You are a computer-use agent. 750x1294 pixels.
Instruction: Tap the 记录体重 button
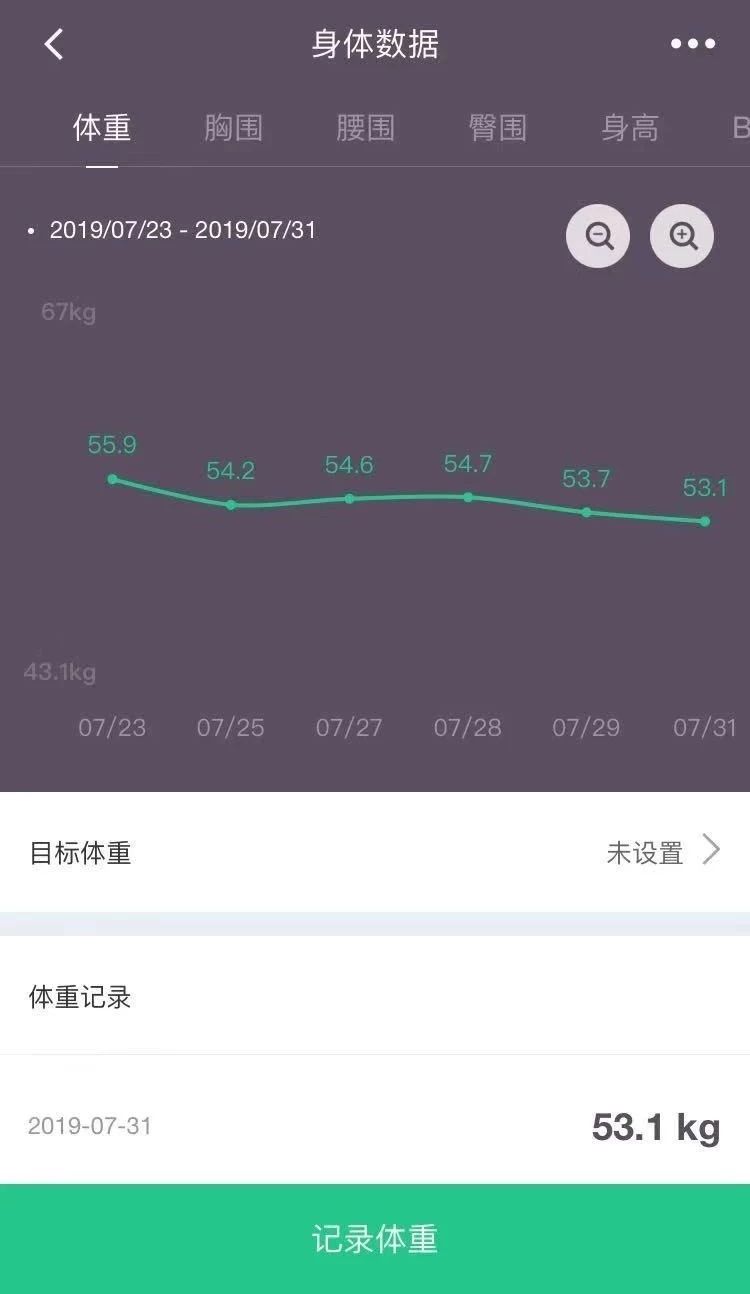375,1239
